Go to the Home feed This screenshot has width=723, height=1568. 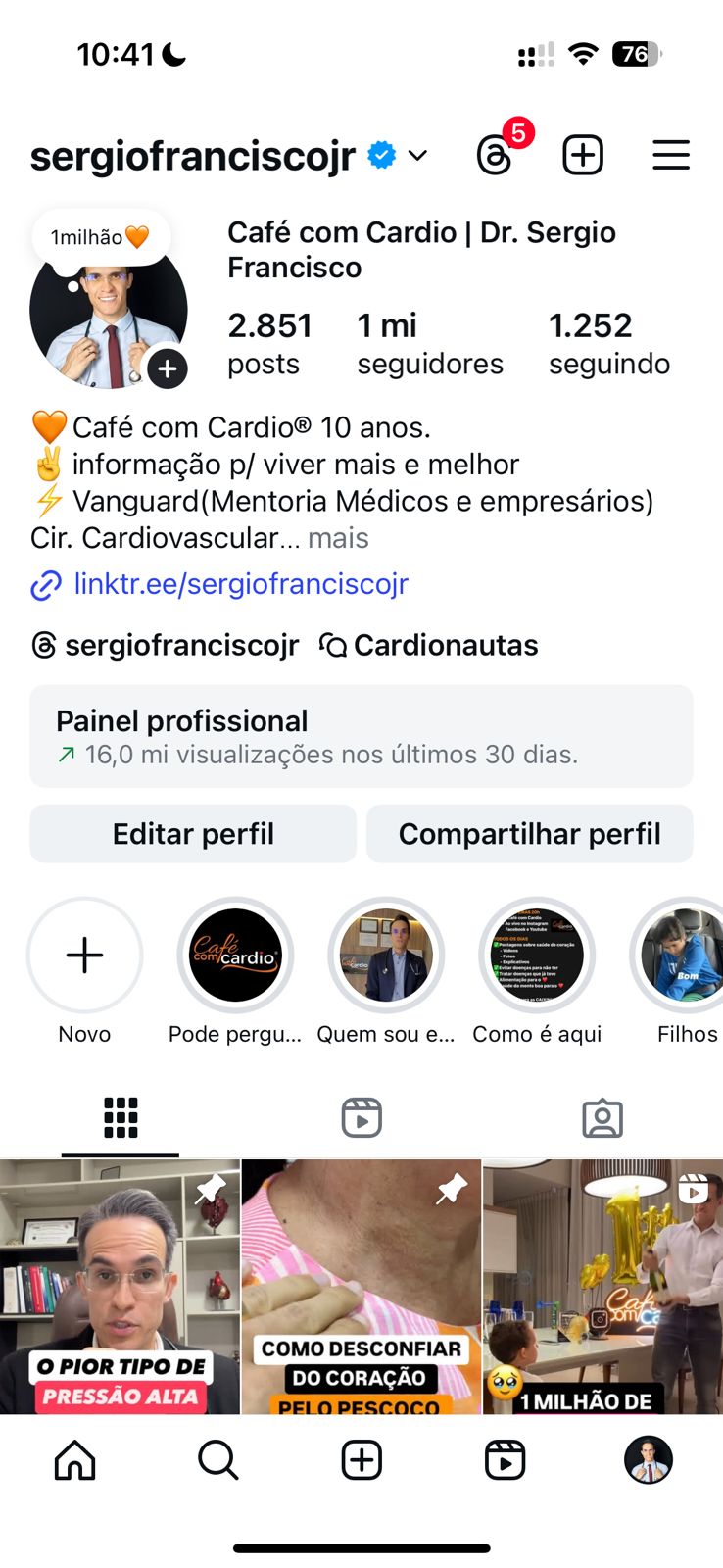pos(75,1460)
